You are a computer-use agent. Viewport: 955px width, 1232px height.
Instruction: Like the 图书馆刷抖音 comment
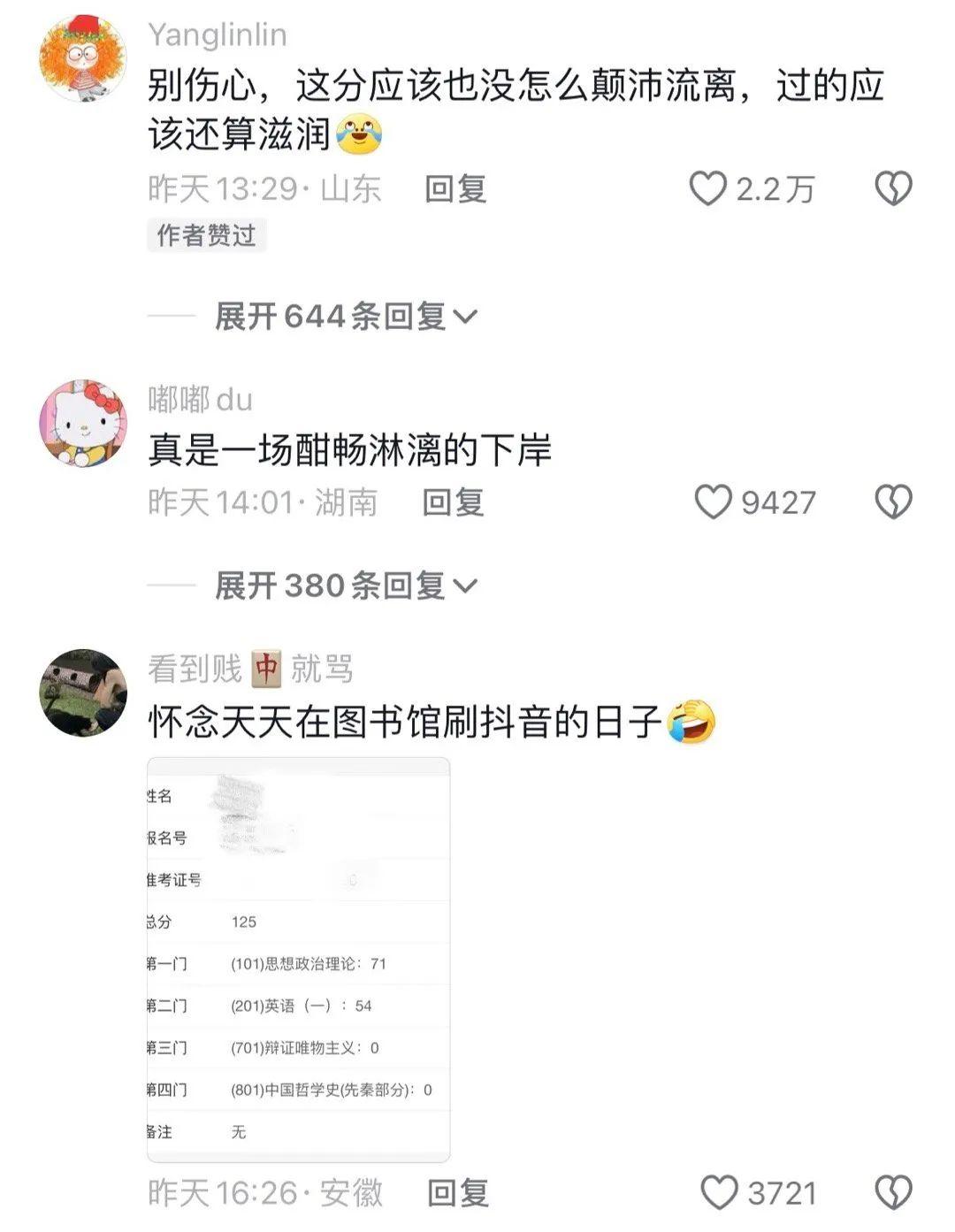[719, 1192]
